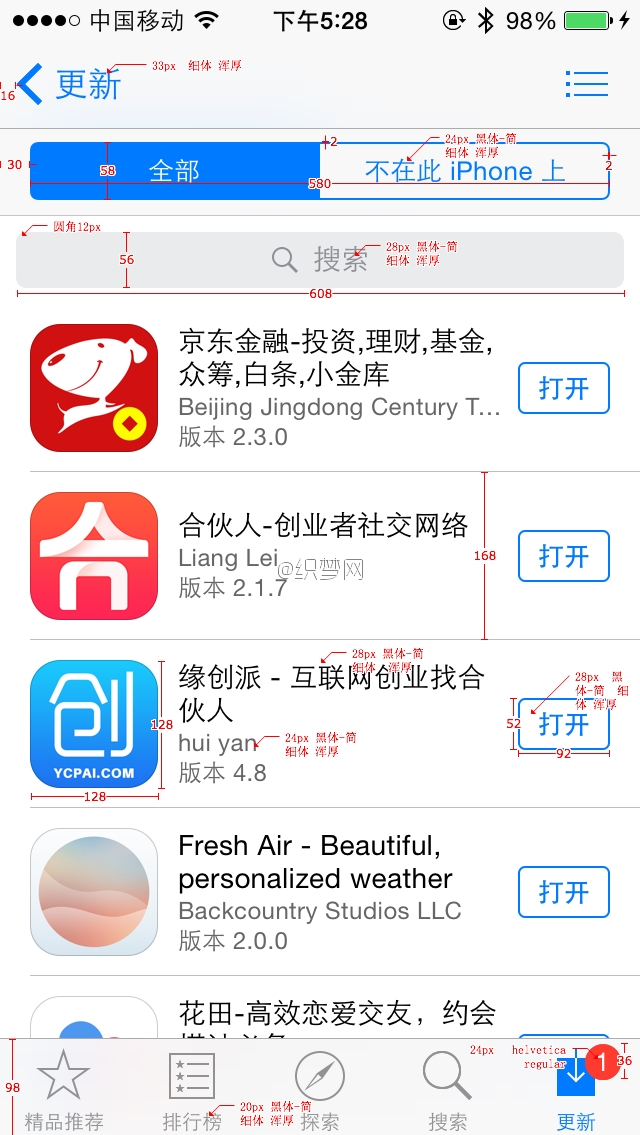The width and height of the screenshot is (640, 1135).
Task: View 京东金融 app details row
Action: click(x=330, y=388)
